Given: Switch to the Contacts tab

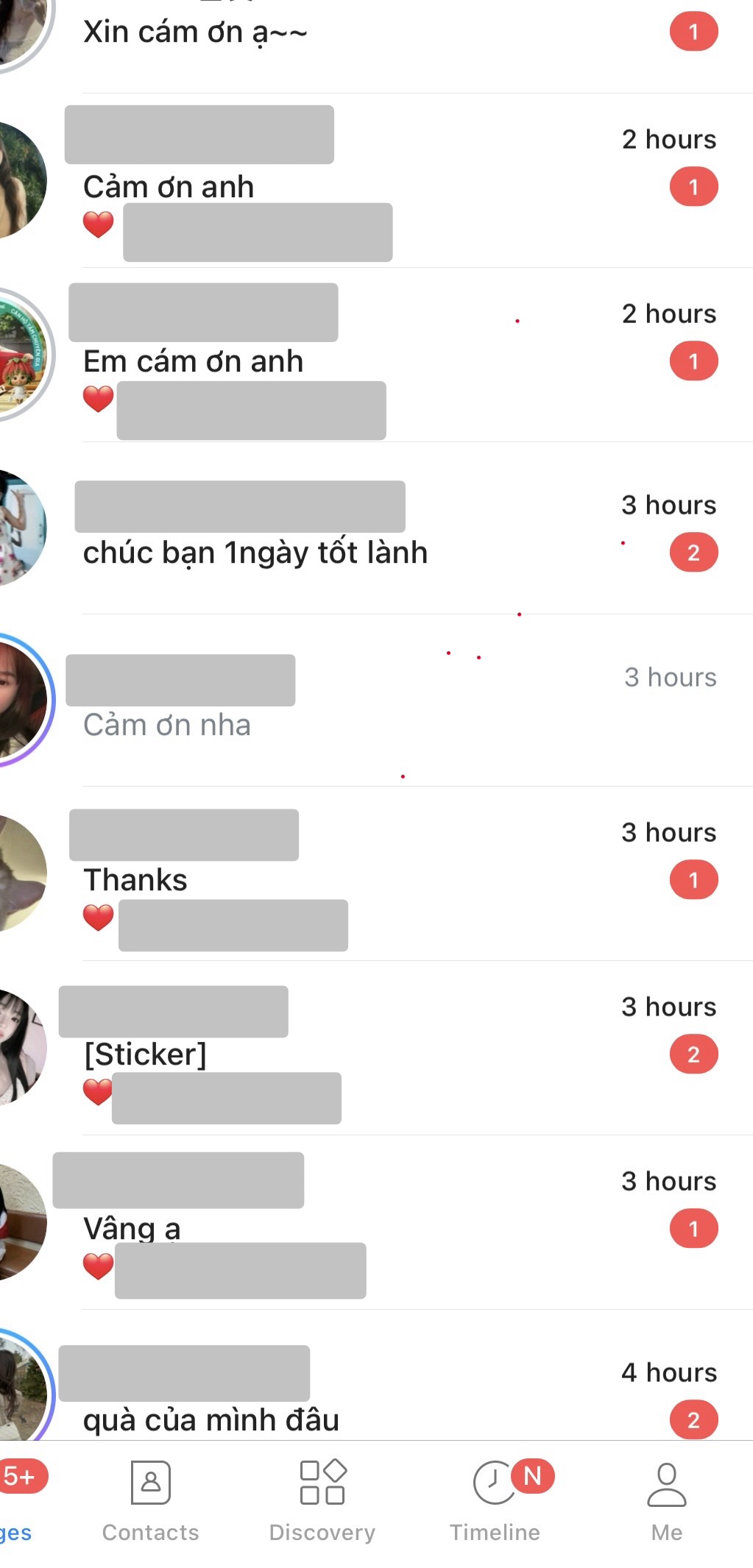Looking at the screenshot, I should (150, 1501).
